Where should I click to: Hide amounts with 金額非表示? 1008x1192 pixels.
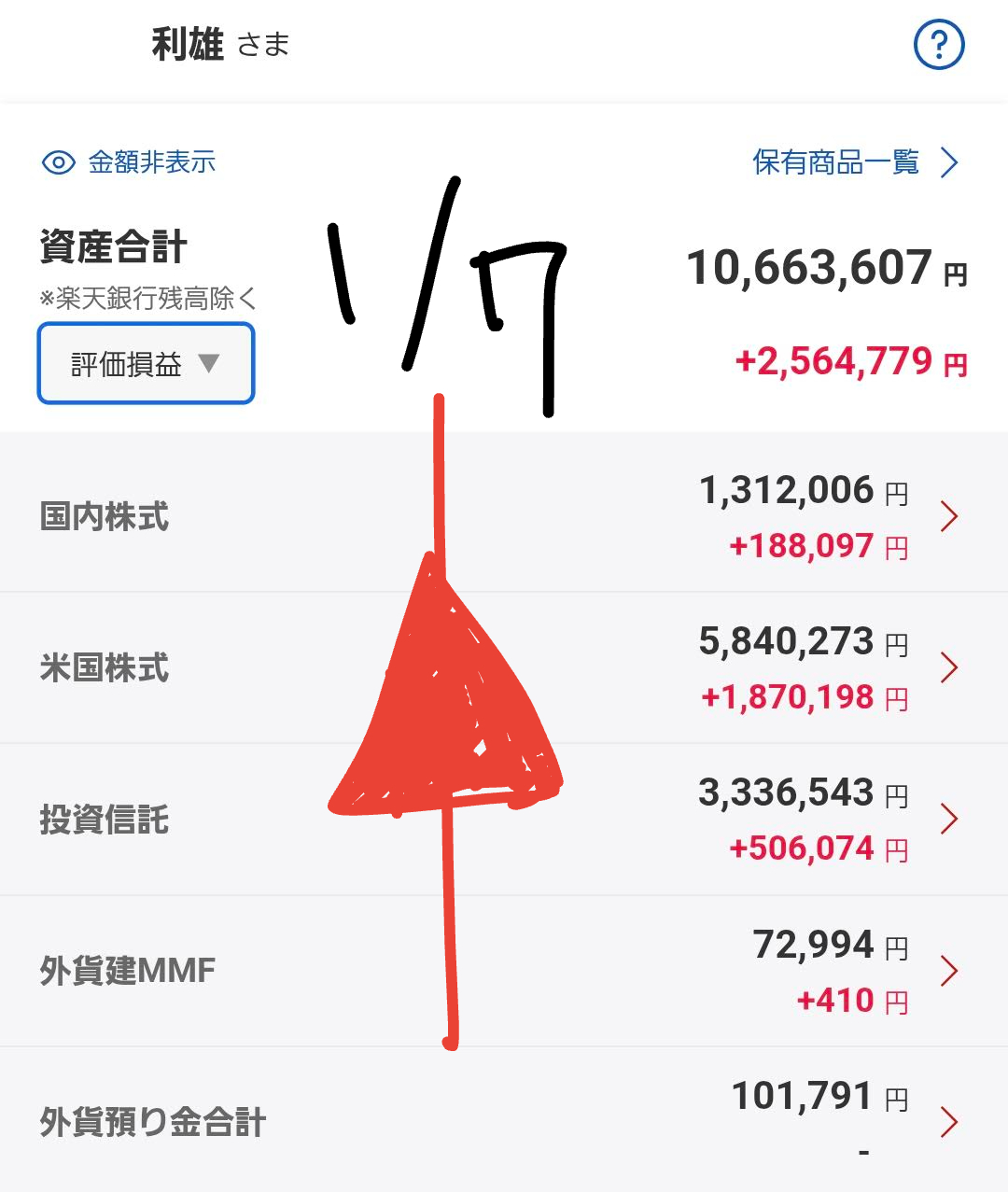click(129, 162)
